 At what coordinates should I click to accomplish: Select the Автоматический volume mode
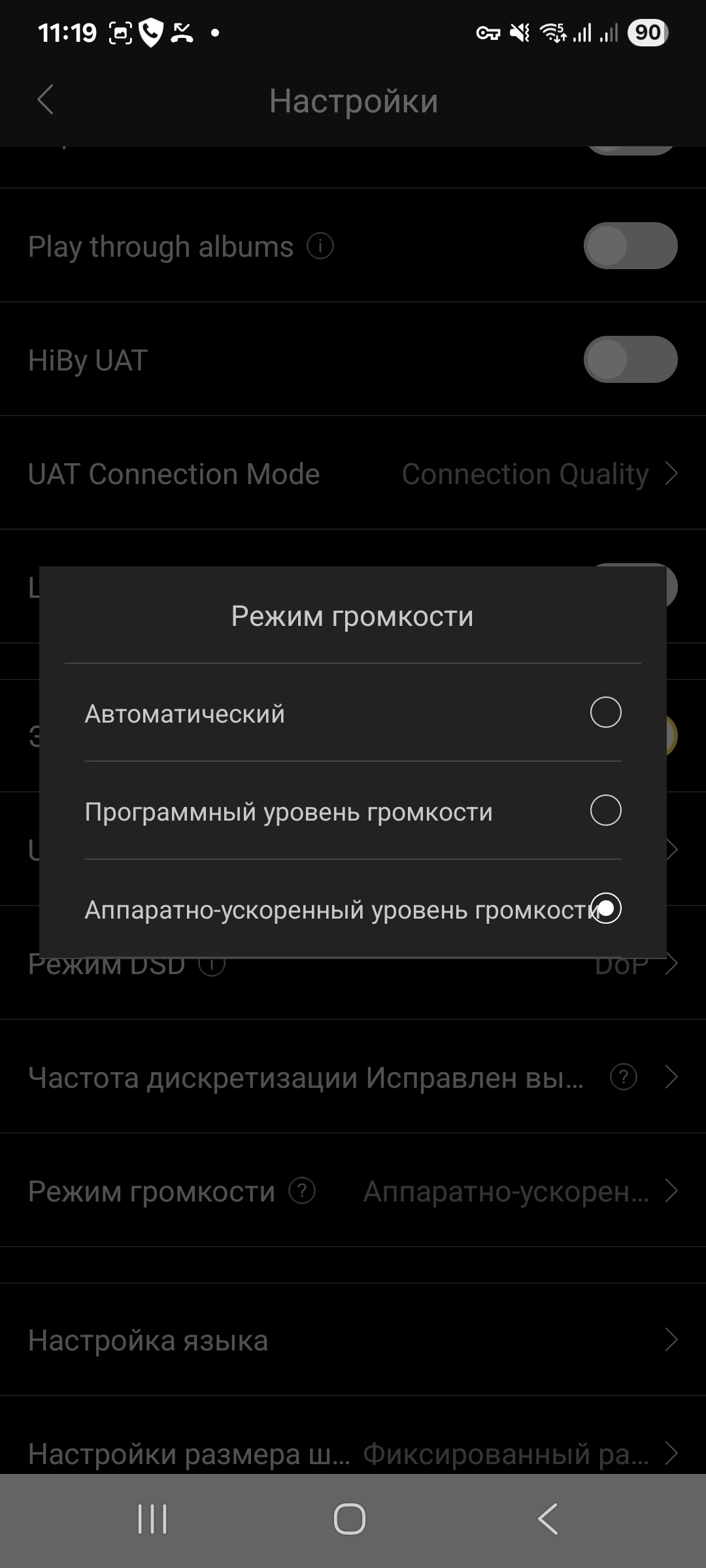click(x=605, y=712)
